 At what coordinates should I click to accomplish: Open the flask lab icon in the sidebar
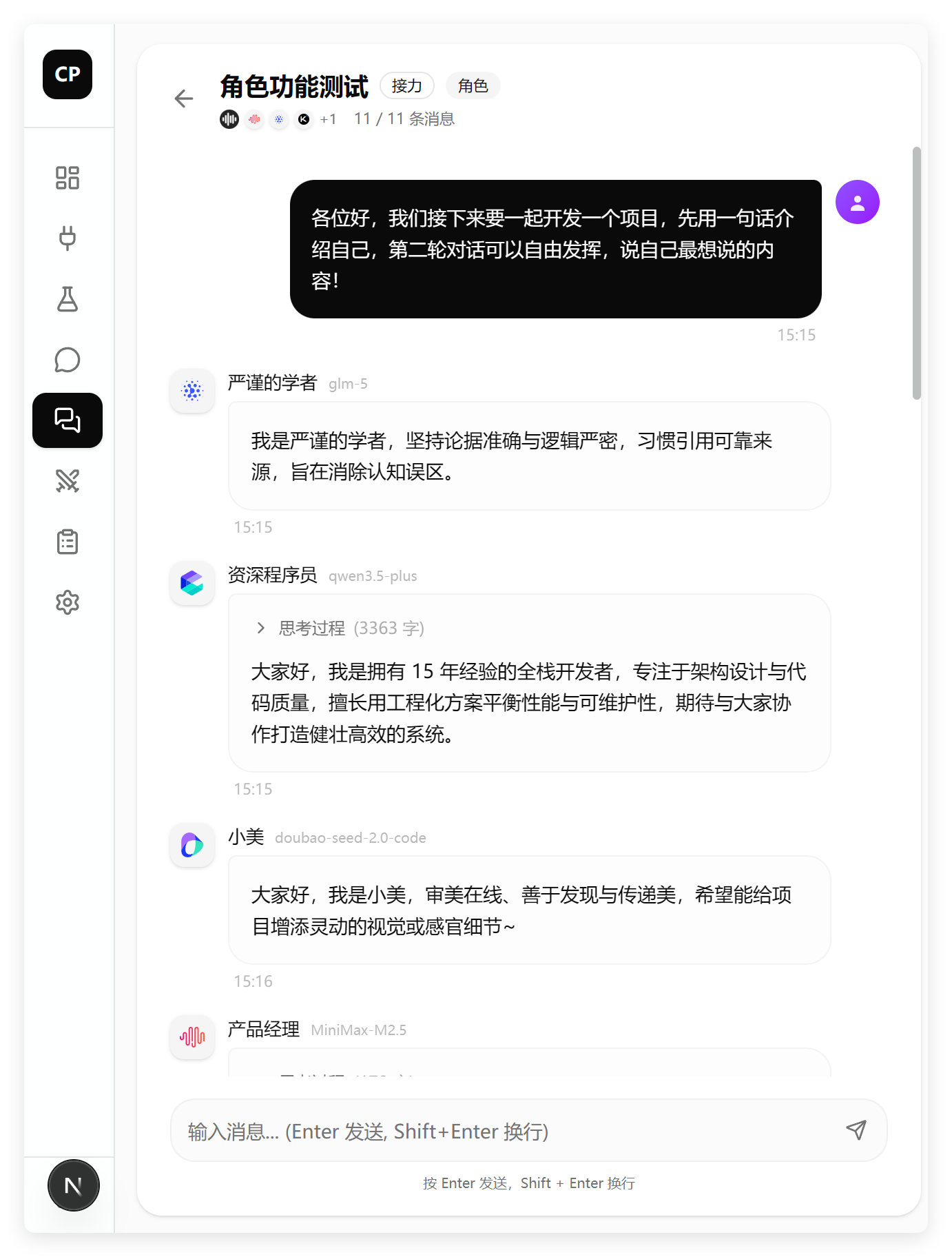pyautogui.click(x=68, y=299)
